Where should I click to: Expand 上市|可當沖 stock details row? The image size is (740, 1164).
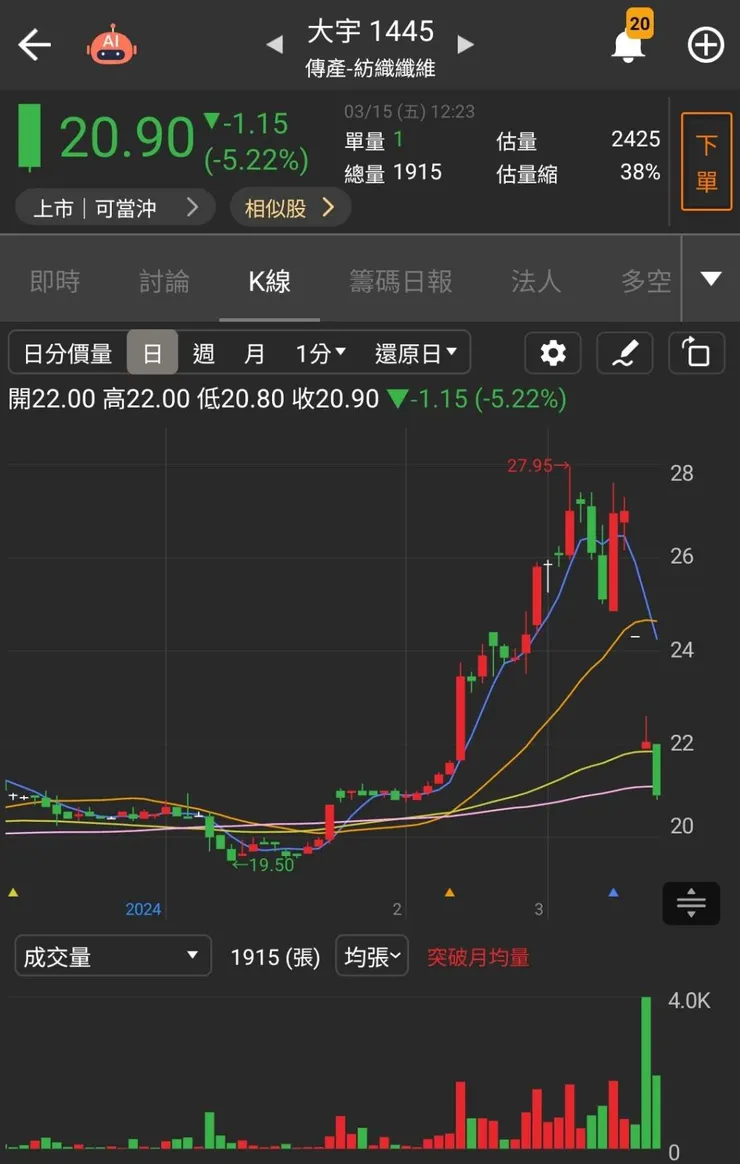[114, 207]
